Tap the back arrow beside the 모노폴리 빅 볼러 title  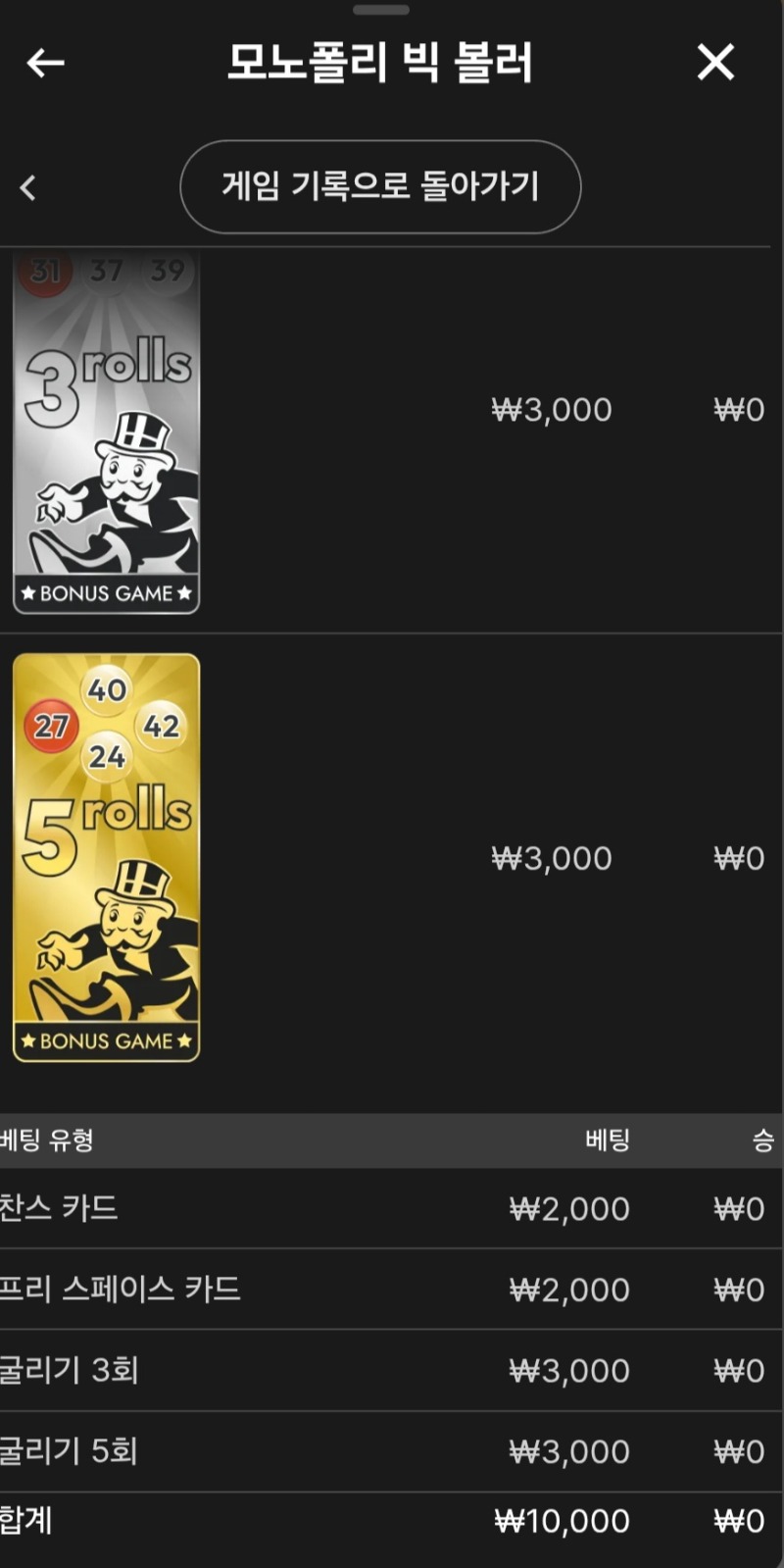click(x=45, y=63)
